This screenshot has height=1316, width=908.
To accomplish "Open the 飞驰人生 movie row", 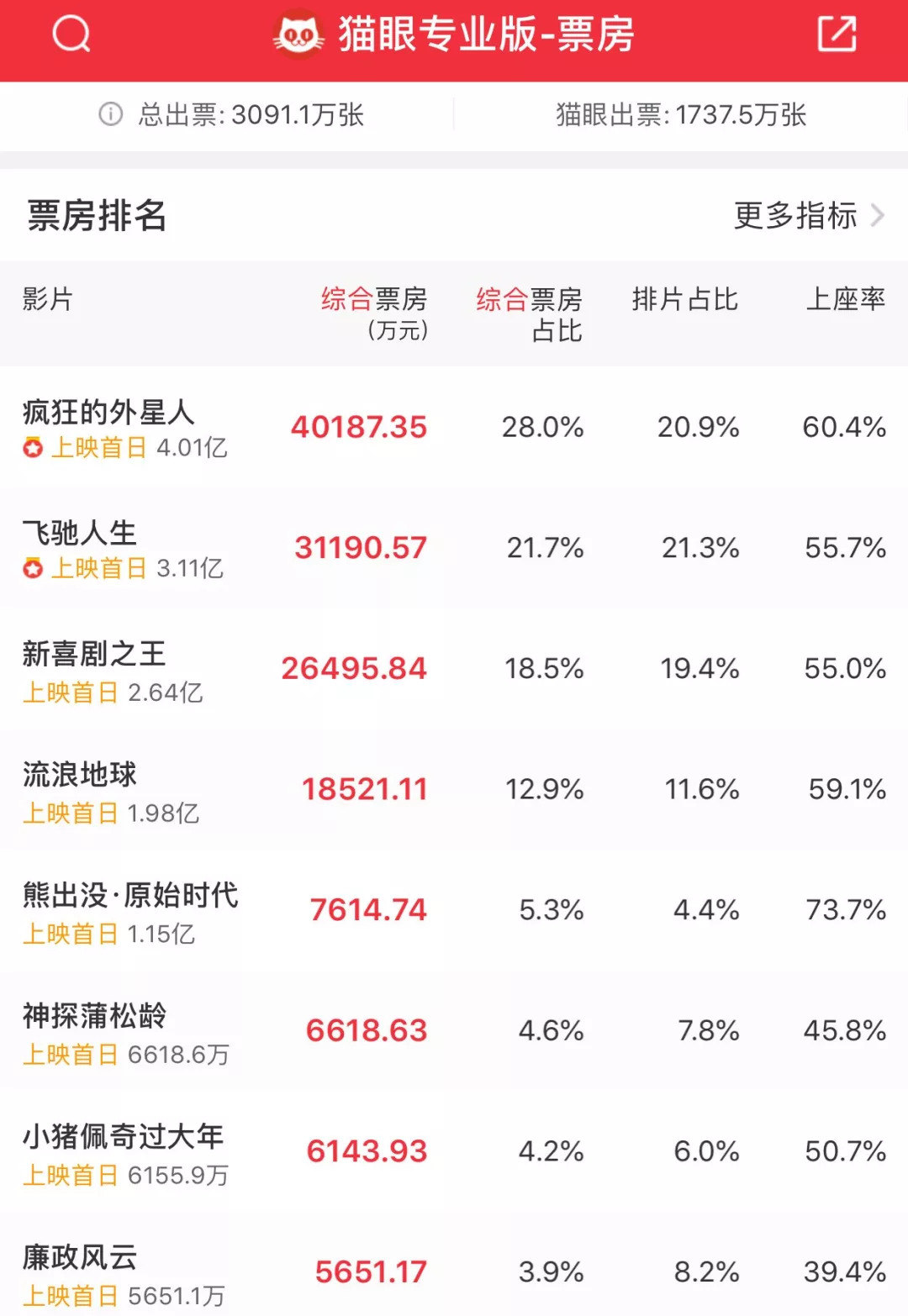I will click(80, 533).
